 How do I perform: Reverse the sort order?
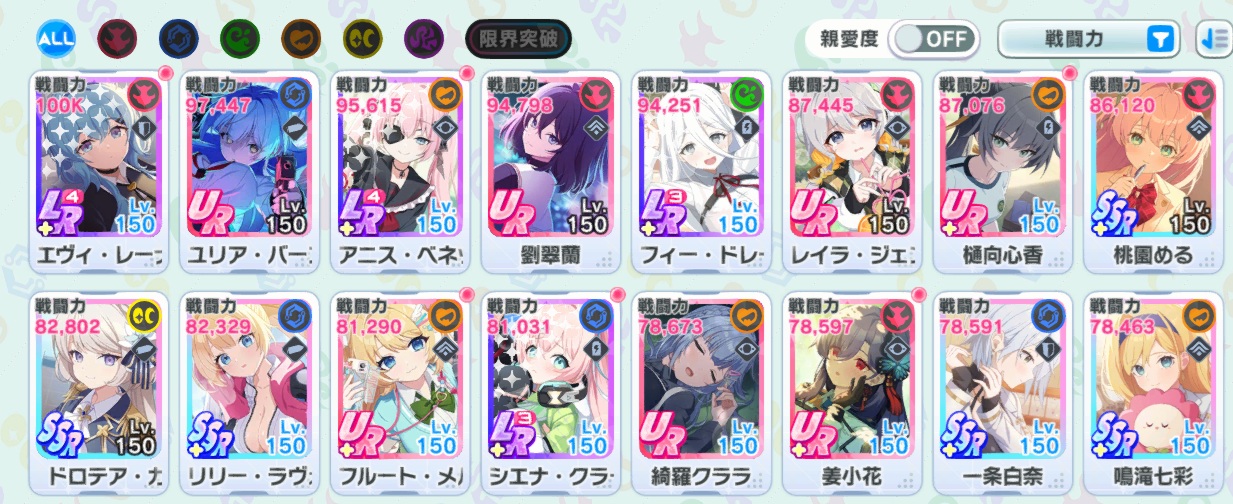(1213, 40)
